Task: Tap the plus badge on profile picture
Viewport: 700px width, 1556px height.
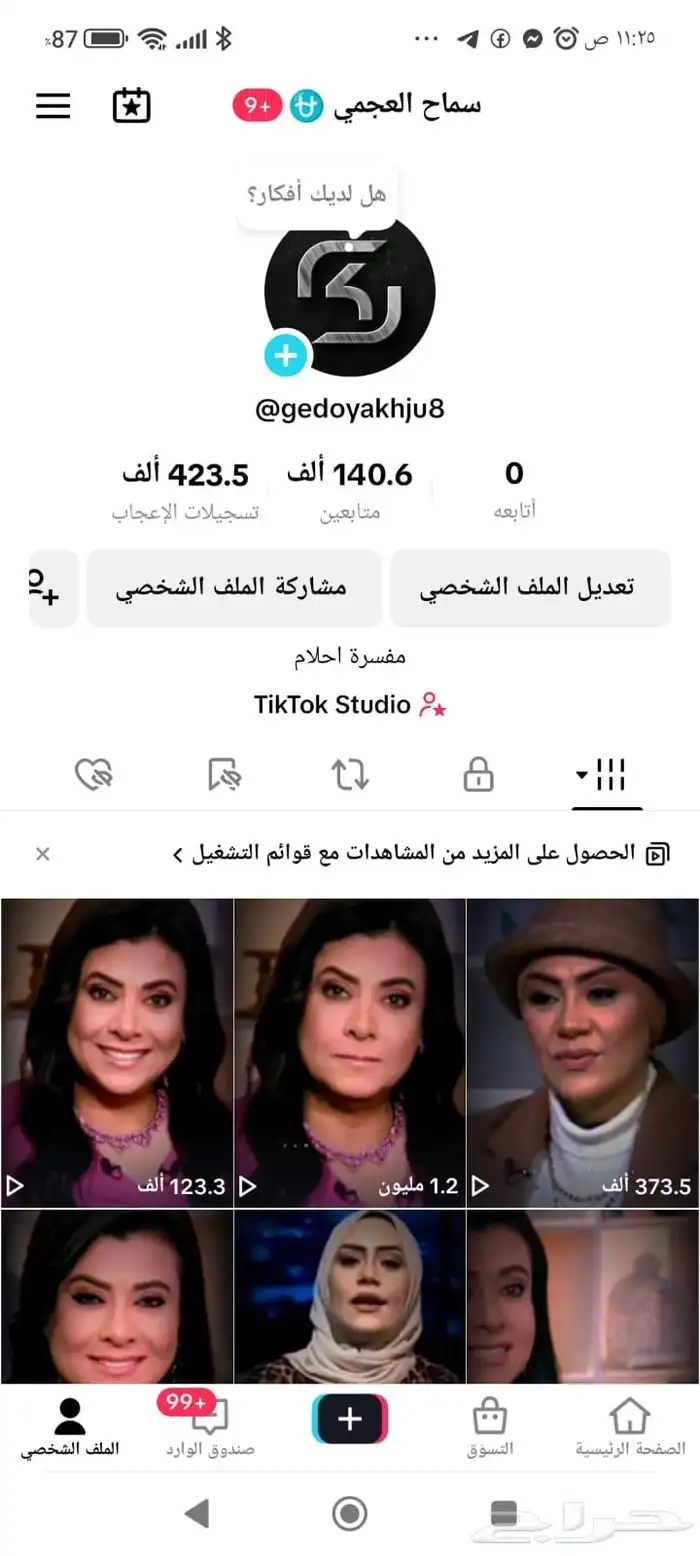Action: pyautogui.click(x=286, y=356)
